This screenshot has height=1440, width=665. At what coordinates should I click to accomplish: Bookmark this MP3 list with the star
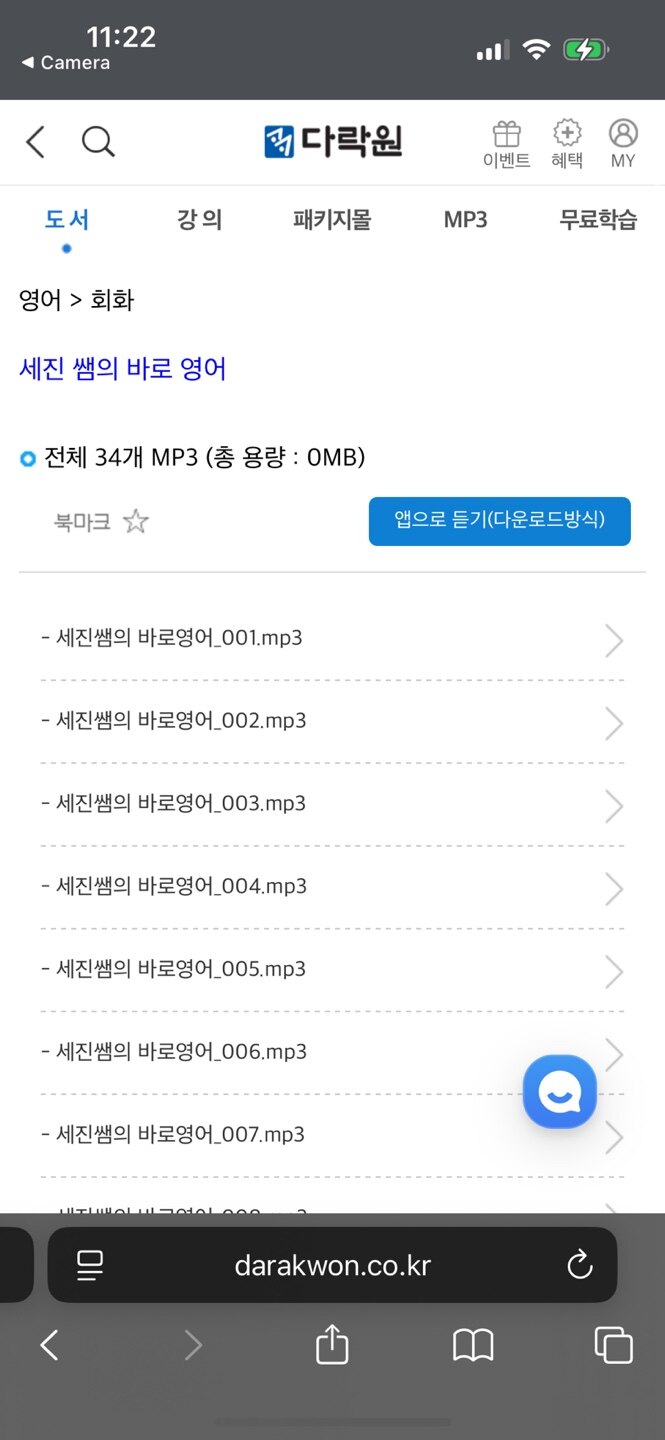click(135, 521)
